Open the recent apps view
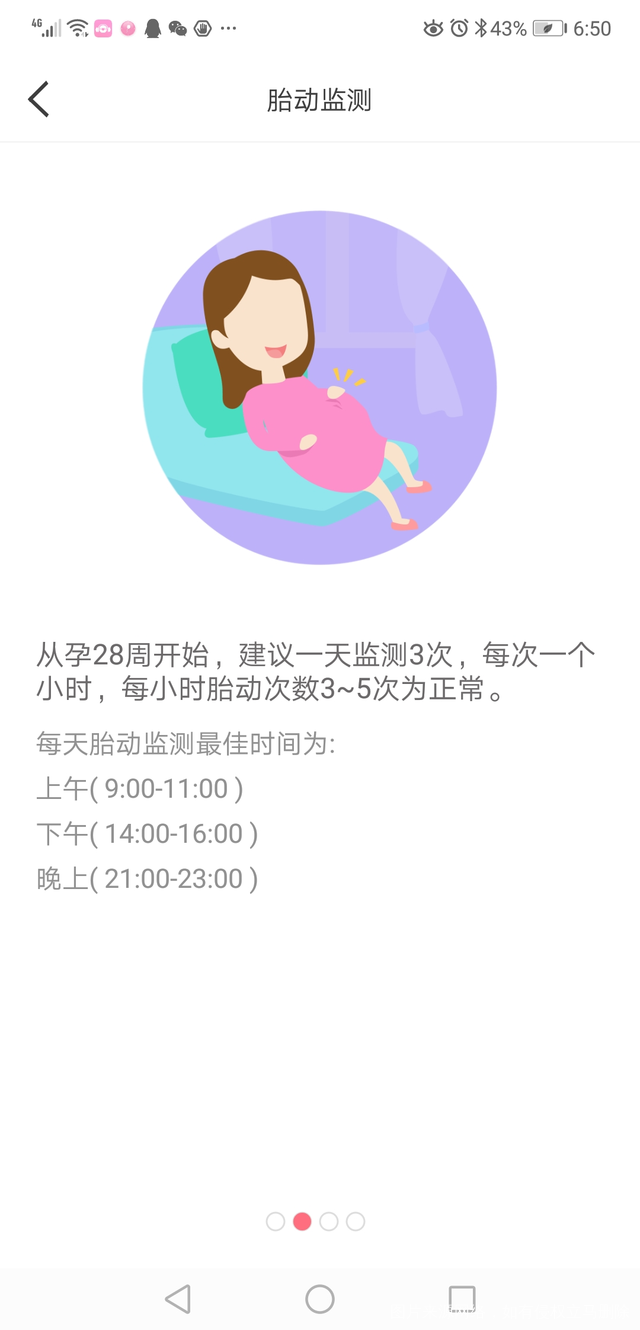Screen dimensions: 640x1330 tap(462, 1299)
